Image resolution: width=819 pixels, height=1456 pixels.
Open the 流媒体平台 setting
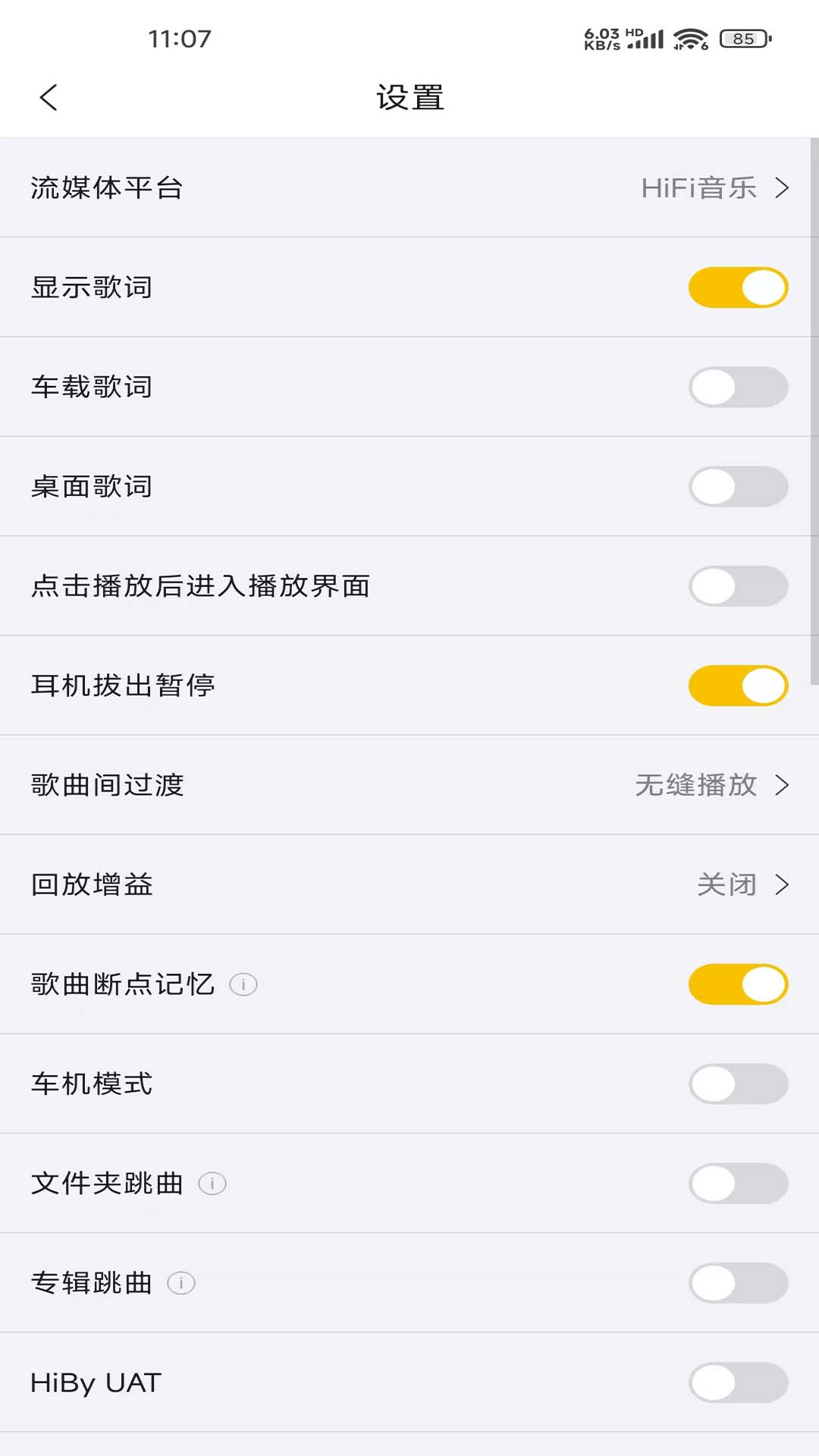click(409, 187)
